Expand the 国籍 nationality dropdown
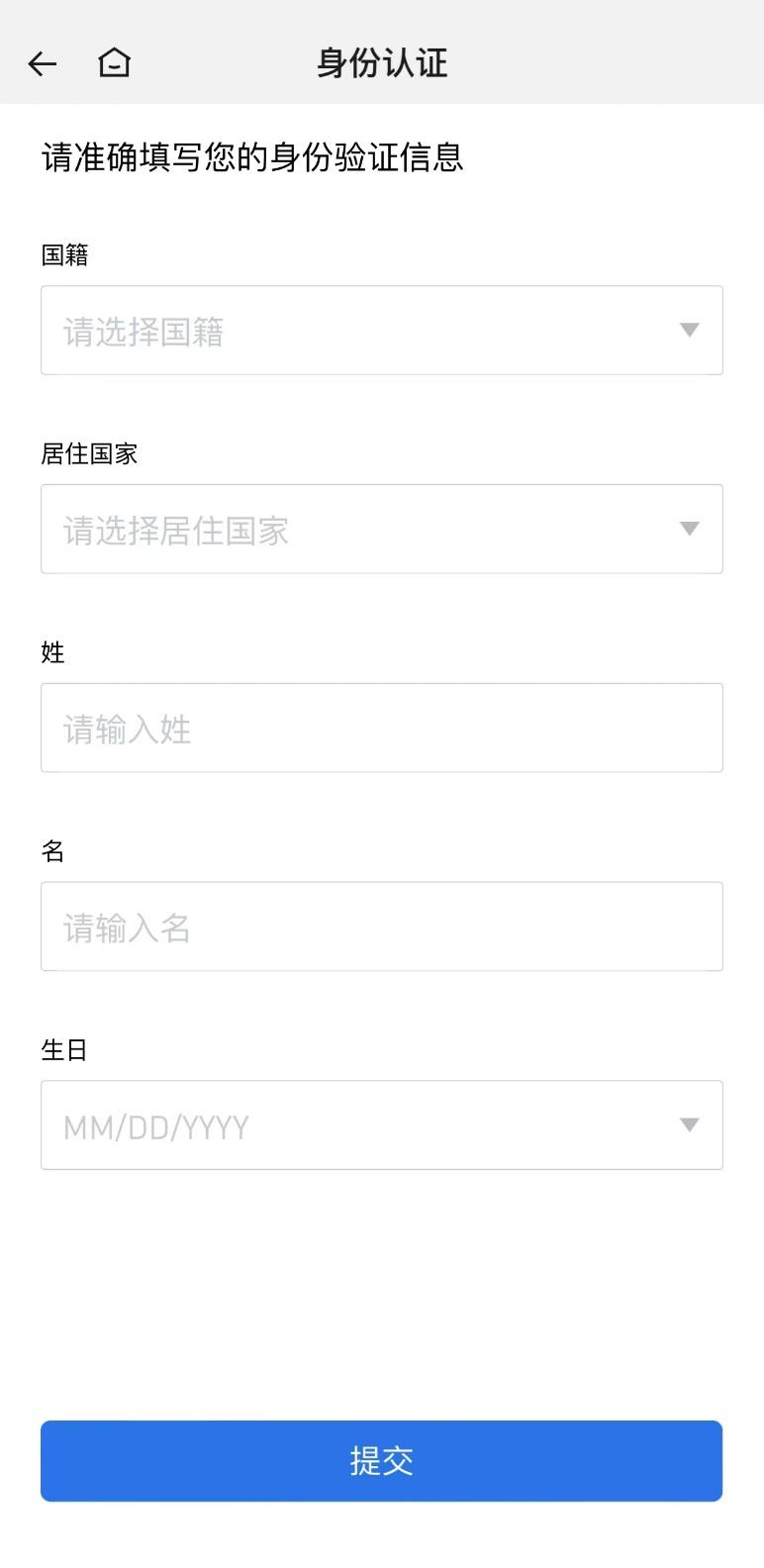Screen dimensions: 764x1568 click(x=382, y=331)
